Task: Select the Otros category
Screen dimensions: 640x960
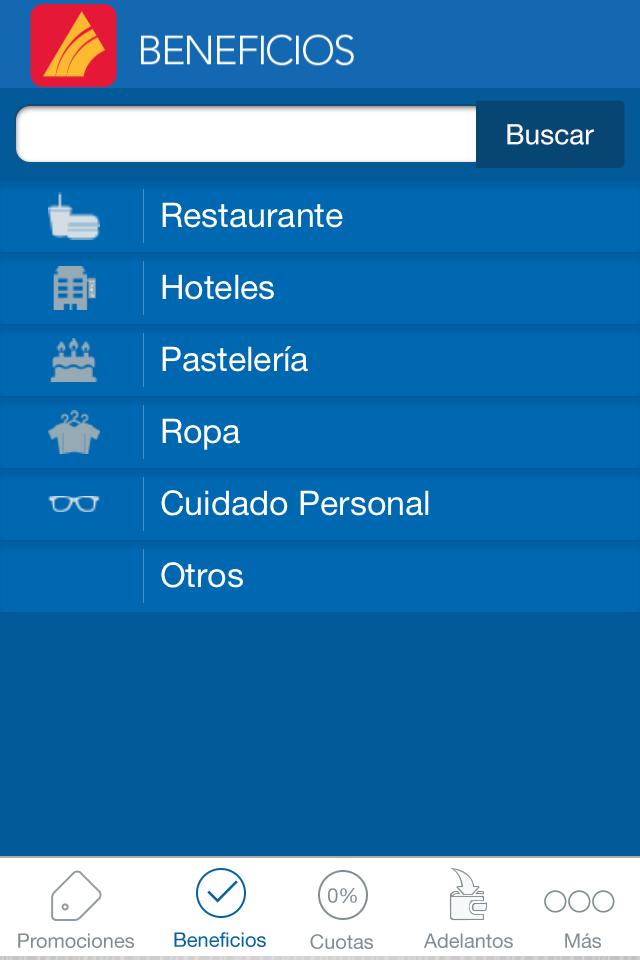Action: (x=320, y=576)
